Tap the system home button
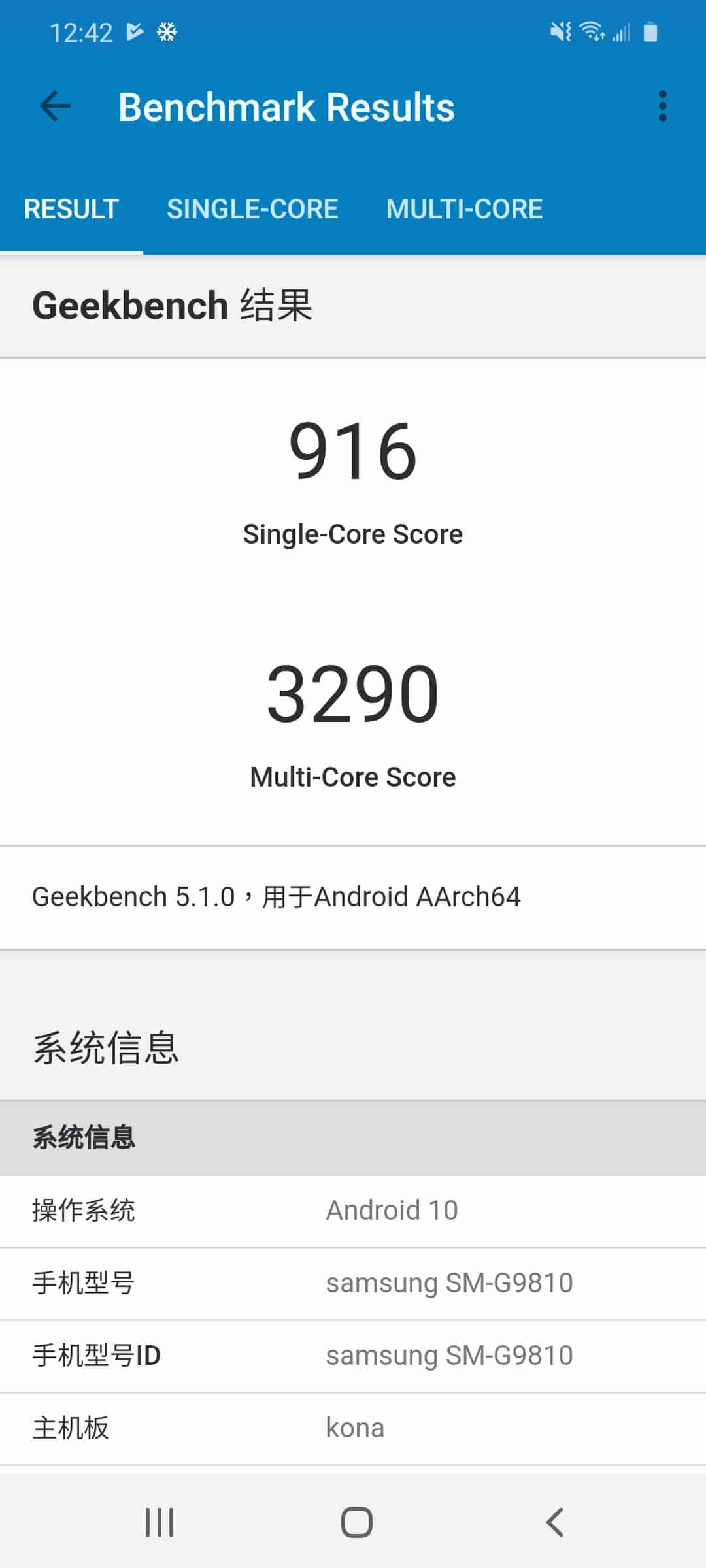The height and width of the screenshot is (1568, 706). pos(357,1522)
